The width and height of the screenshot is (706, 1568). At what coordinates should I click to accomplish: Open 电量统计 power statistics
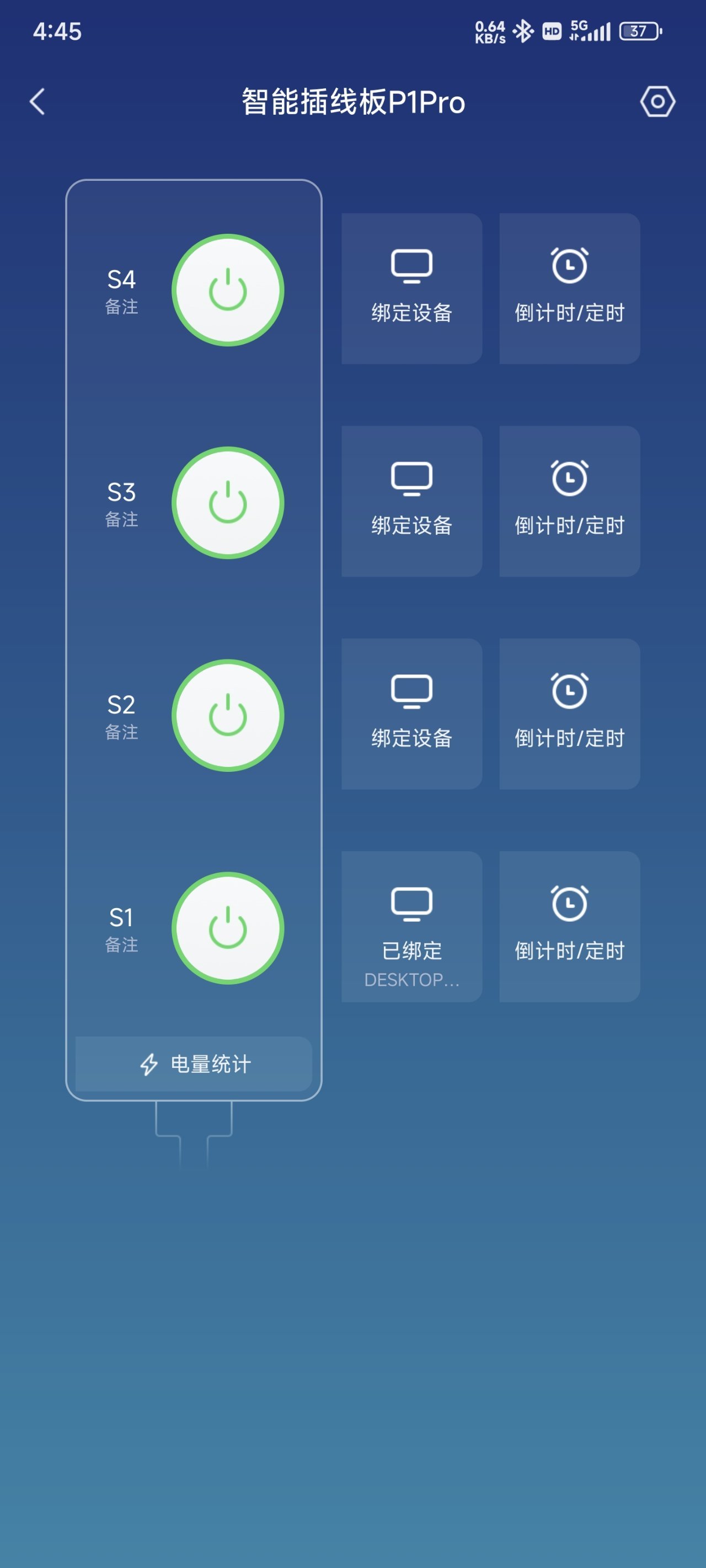click(194, 1064)
